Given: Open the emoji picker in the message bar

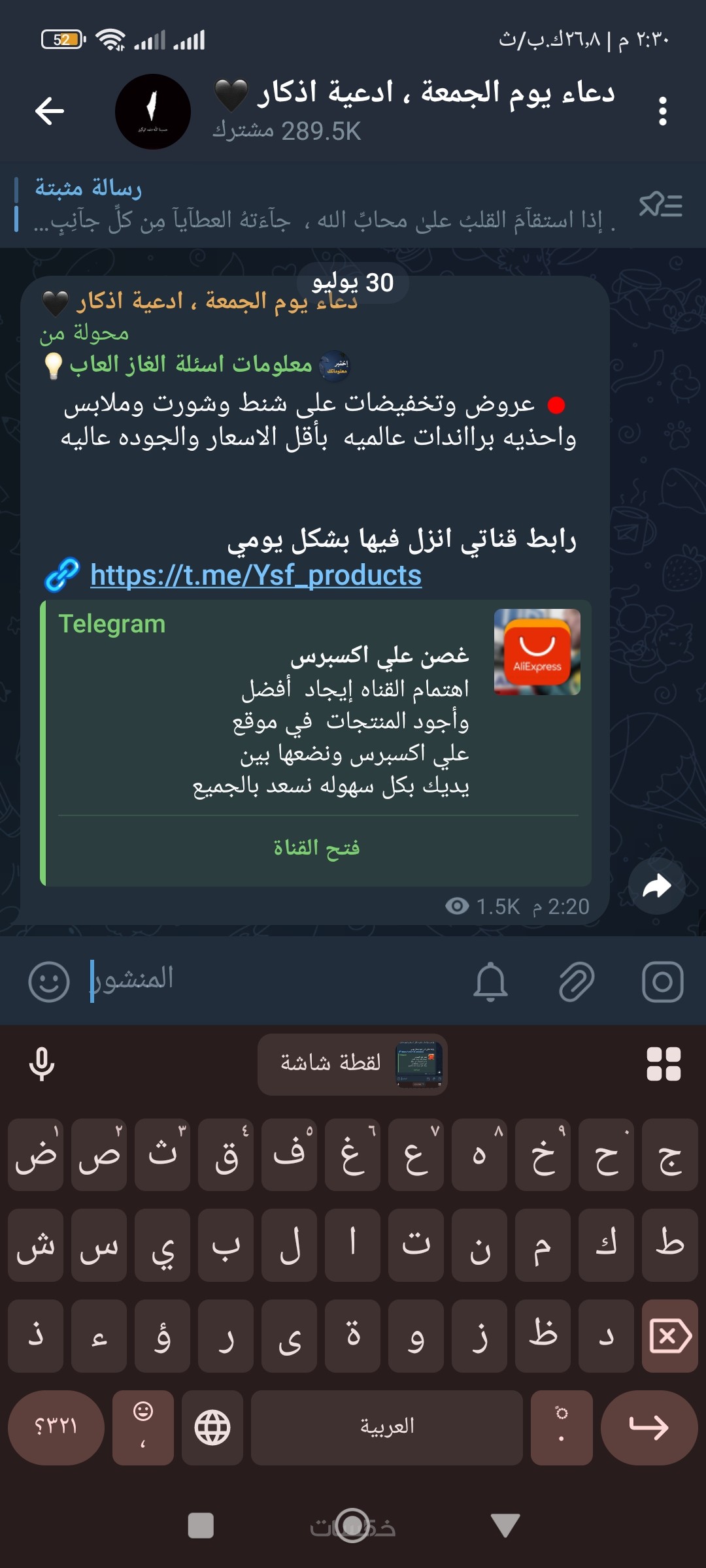Looking at the screenshot, I should coord(49,981).
